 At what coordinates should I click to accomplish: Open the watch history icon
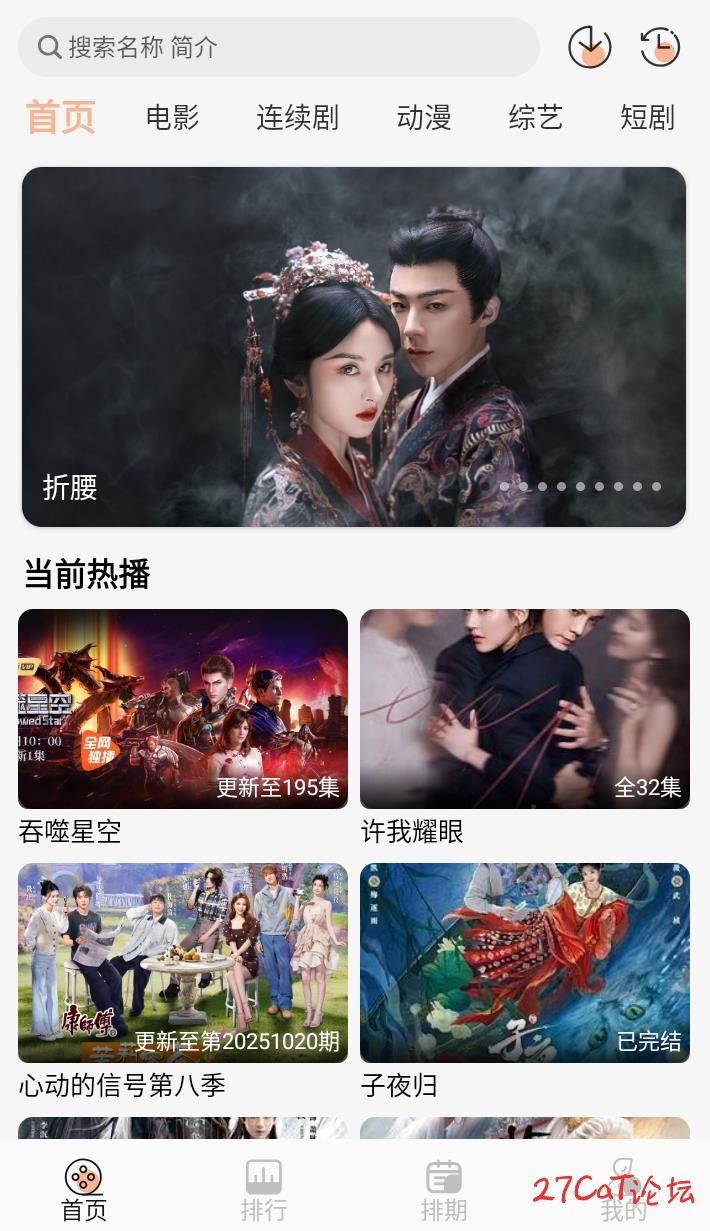[x=660, y=46]
